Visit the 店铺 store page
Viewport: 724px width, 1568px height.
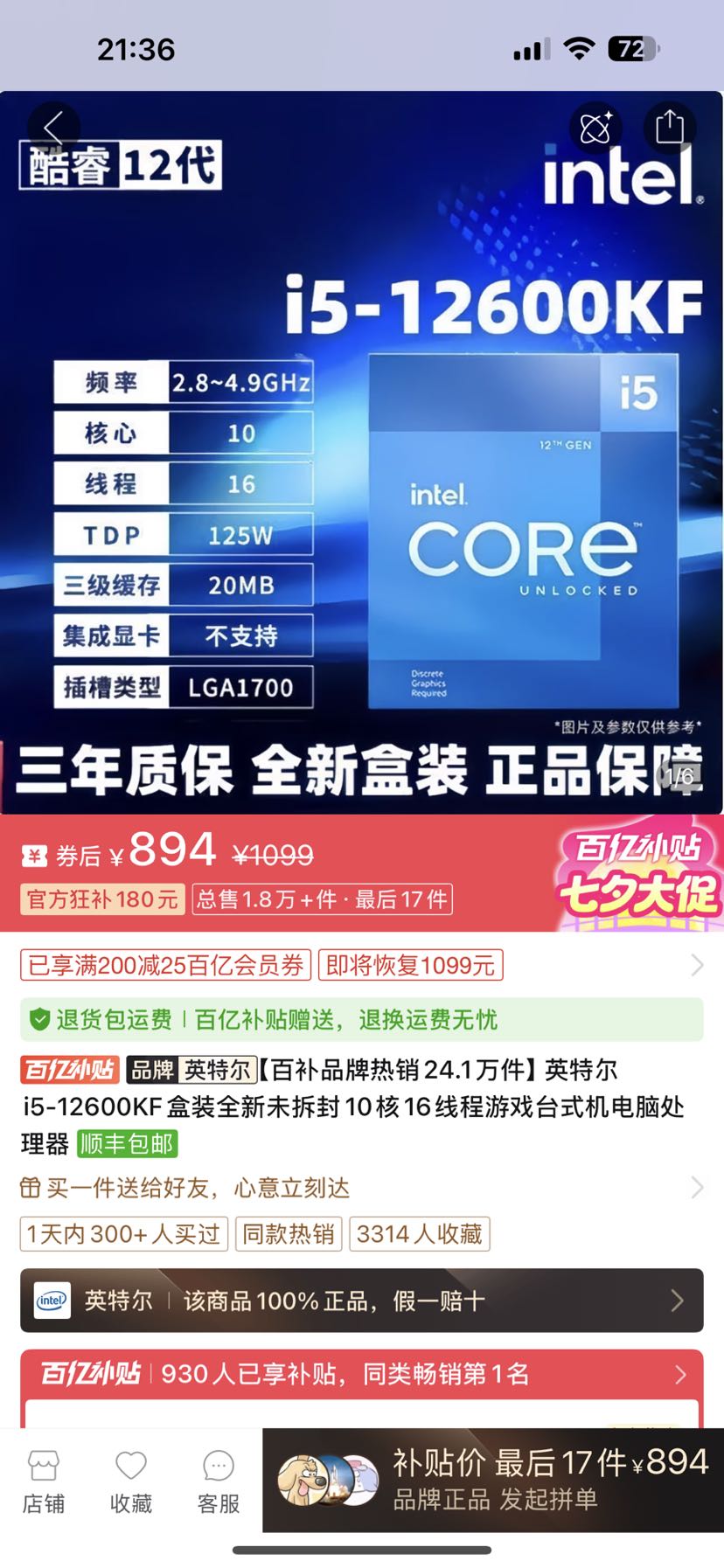coord(44,1482)
